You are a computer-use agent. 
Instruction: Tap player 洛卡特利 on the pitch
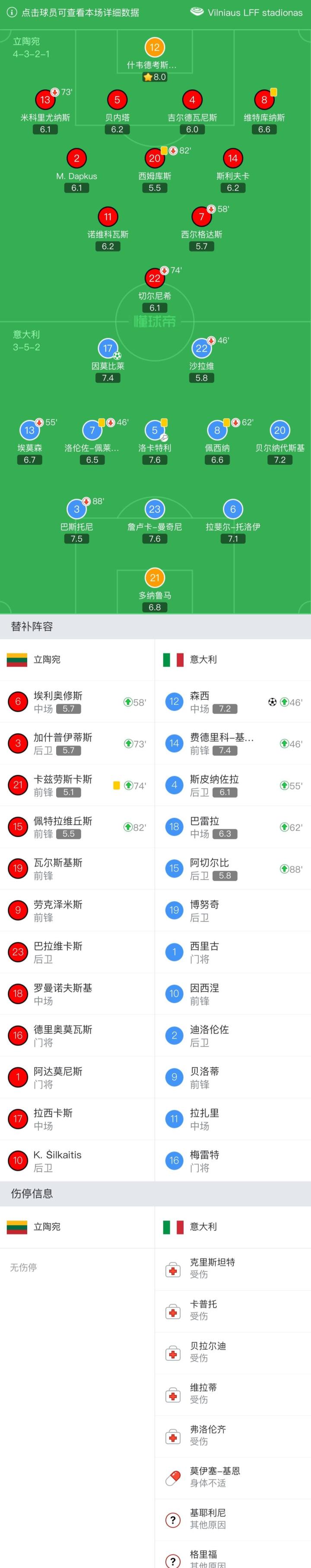pos(155,431)
